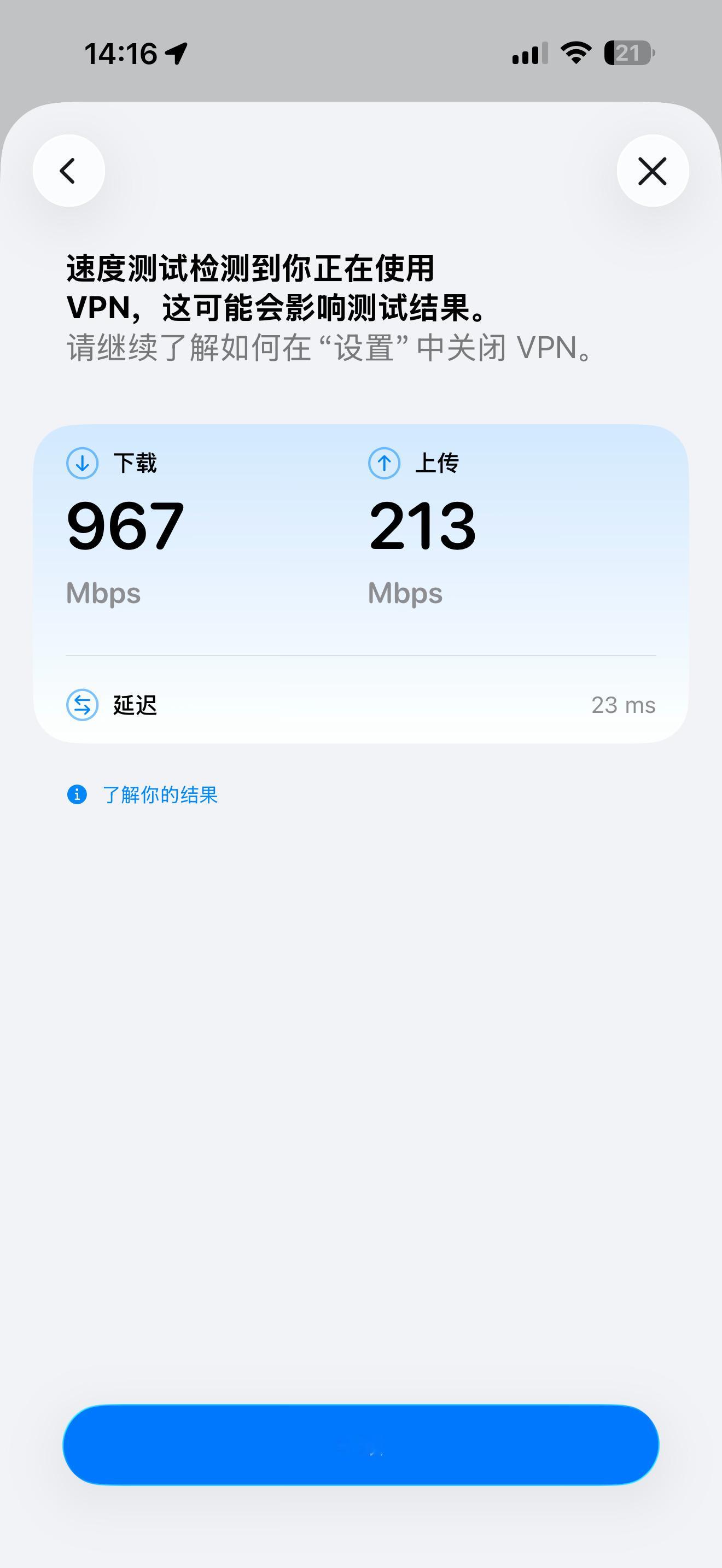Click the circled down-arrow download icon
This screenshot has width=722, height=1568.
coord(82,463)
